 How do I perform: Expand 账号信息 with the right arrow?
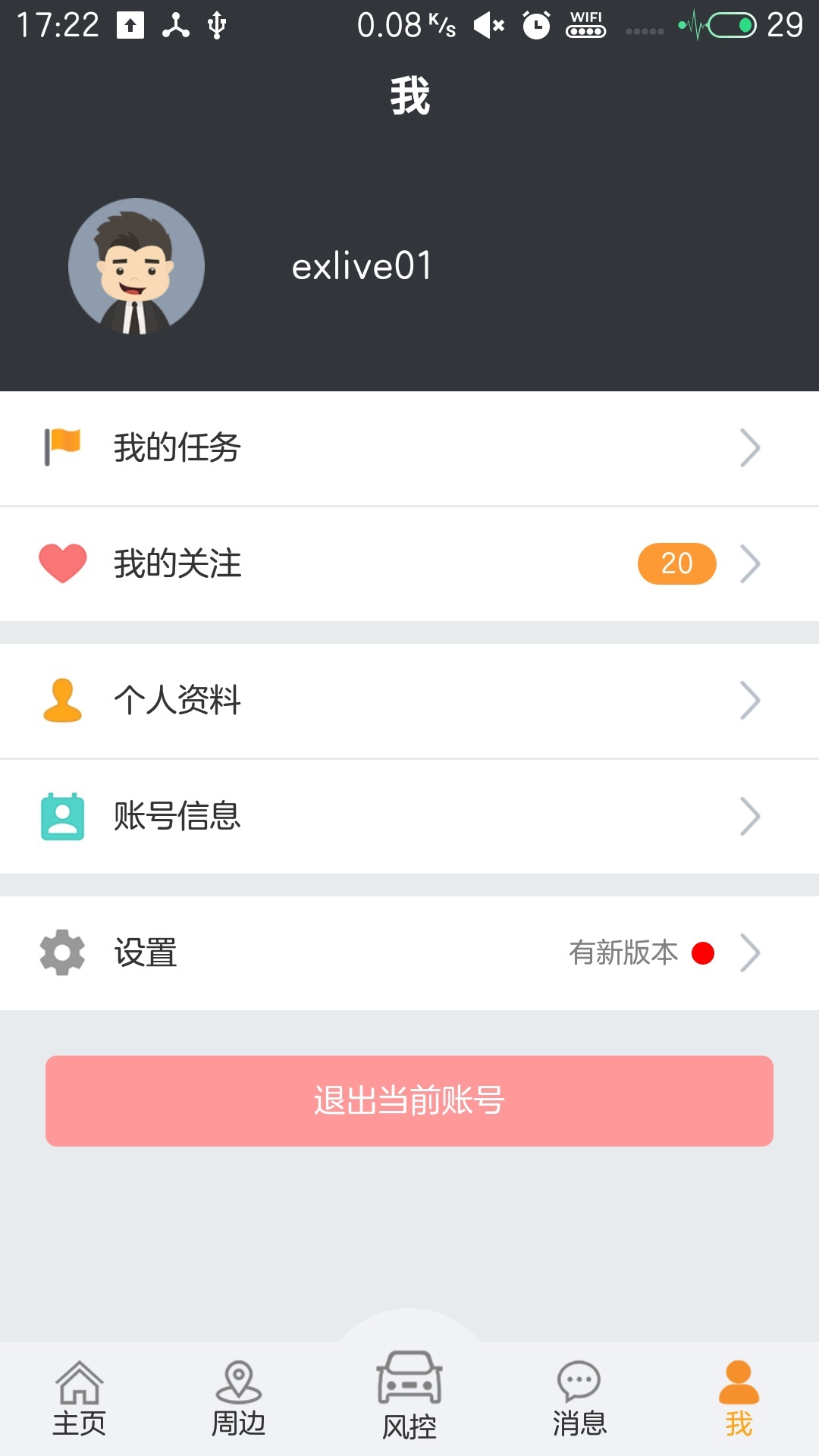click(751, 817)
